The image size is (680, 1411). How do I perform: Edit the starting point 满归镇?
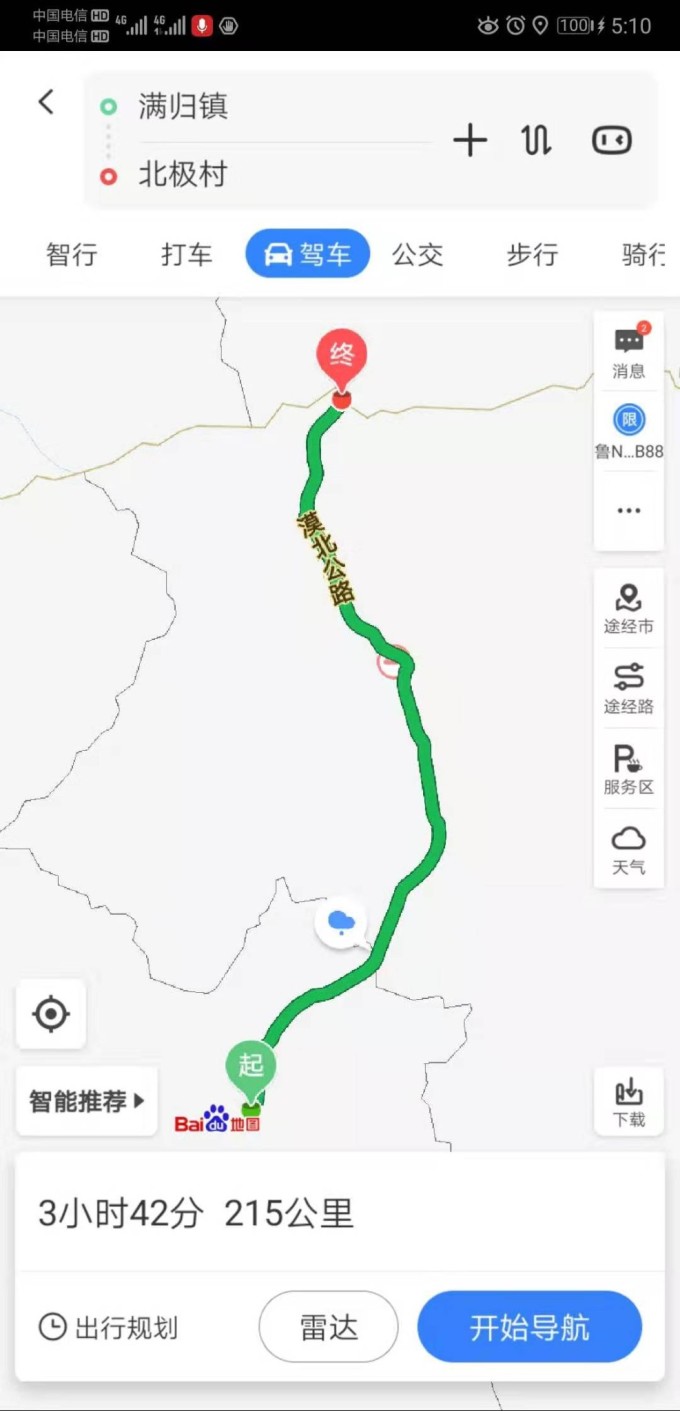click(x=183, y=106)
